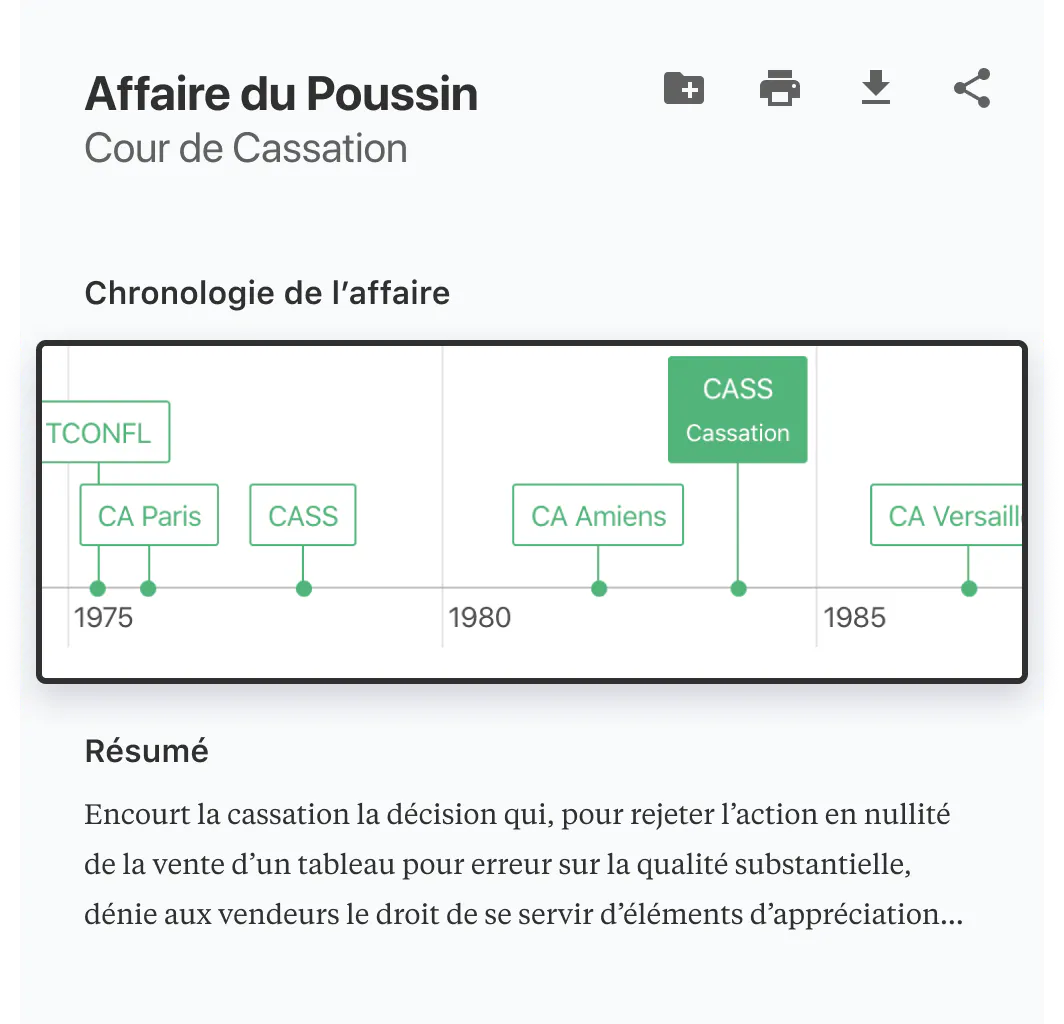View the CA Amiens decision
Screen dimensions: 1064x1024
(x=598, y=516)
